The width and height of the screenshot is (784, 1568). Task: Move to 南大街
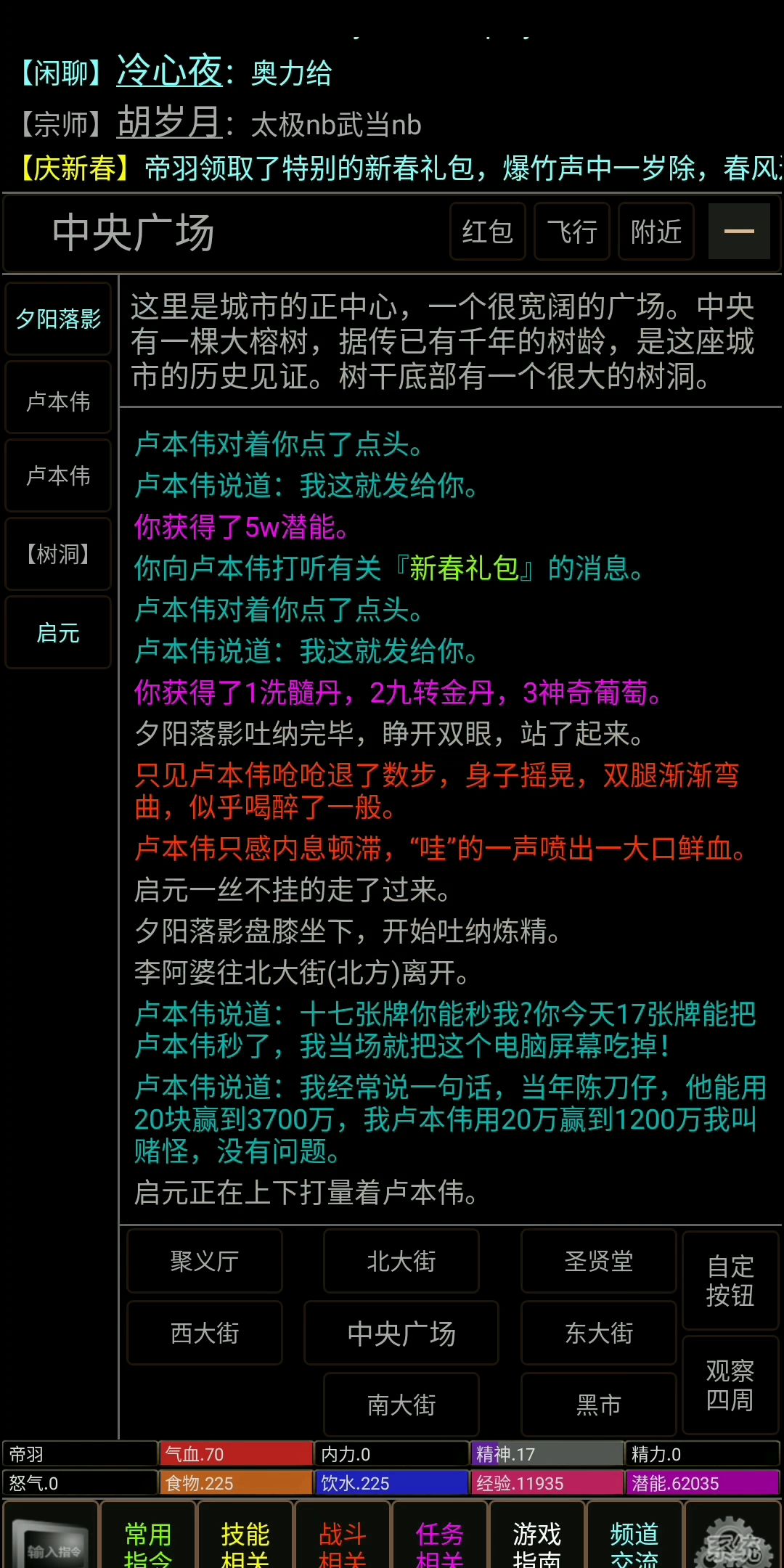[x=401, y=1405]
